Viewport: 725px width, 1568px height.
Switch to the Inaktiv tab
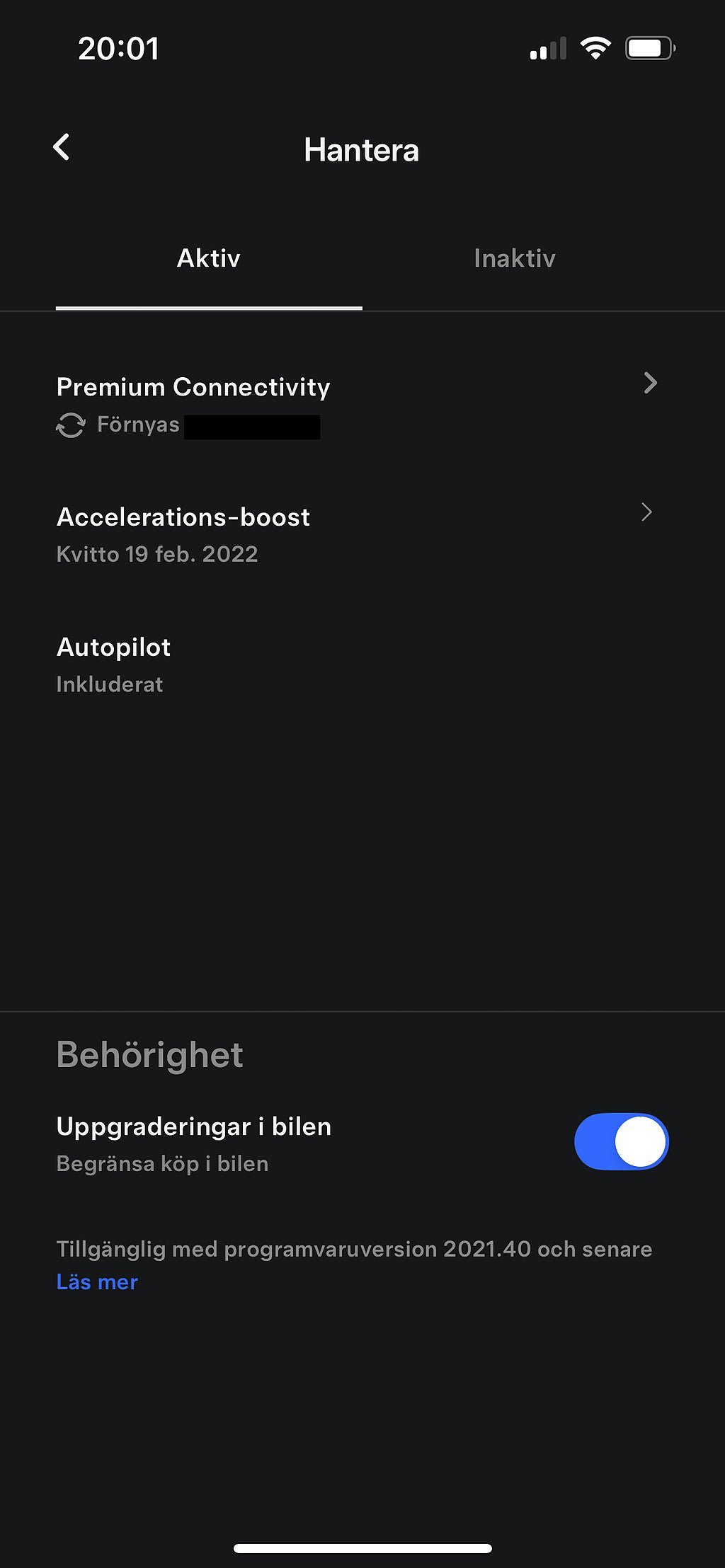tap(514, 259)
